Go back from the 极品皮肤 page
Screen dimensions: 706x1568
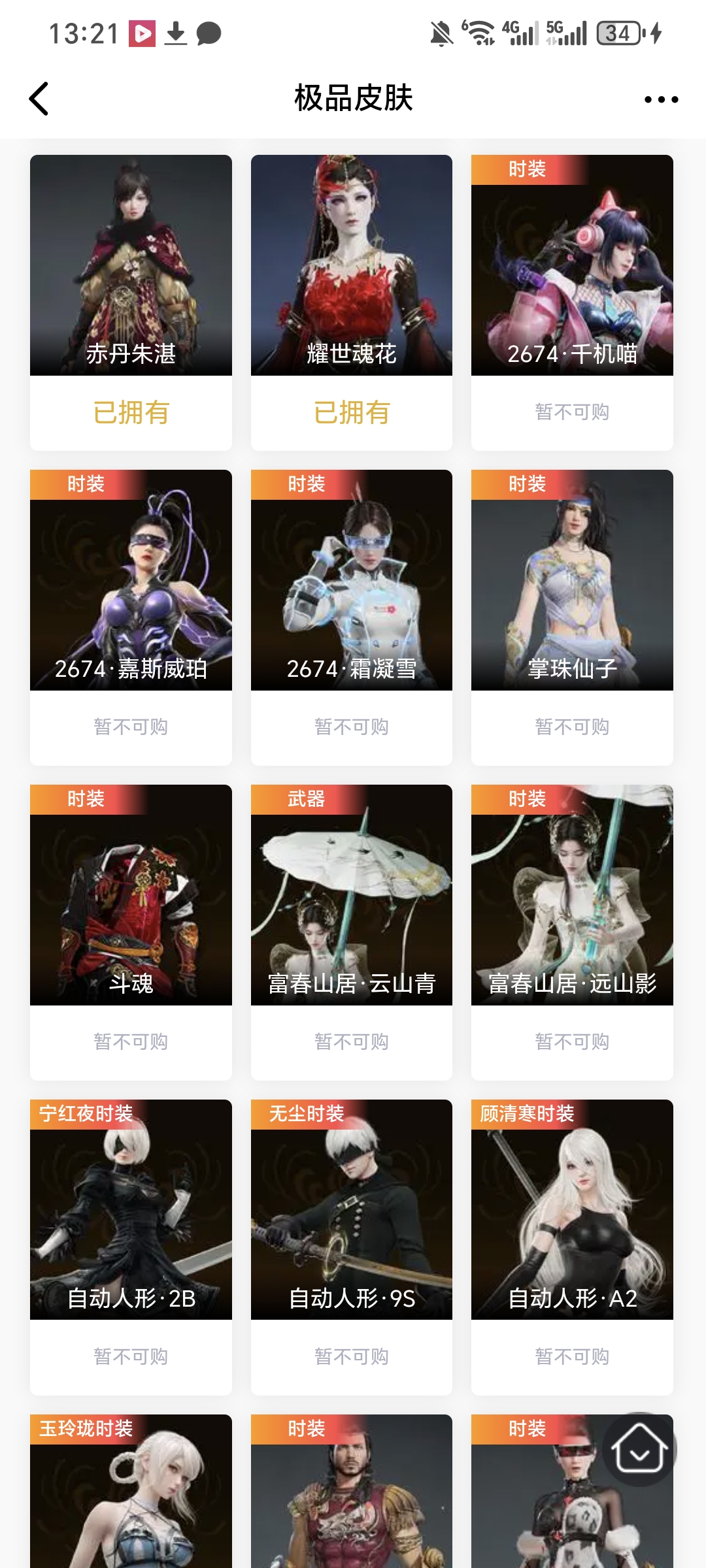click(x=39, y=99)
